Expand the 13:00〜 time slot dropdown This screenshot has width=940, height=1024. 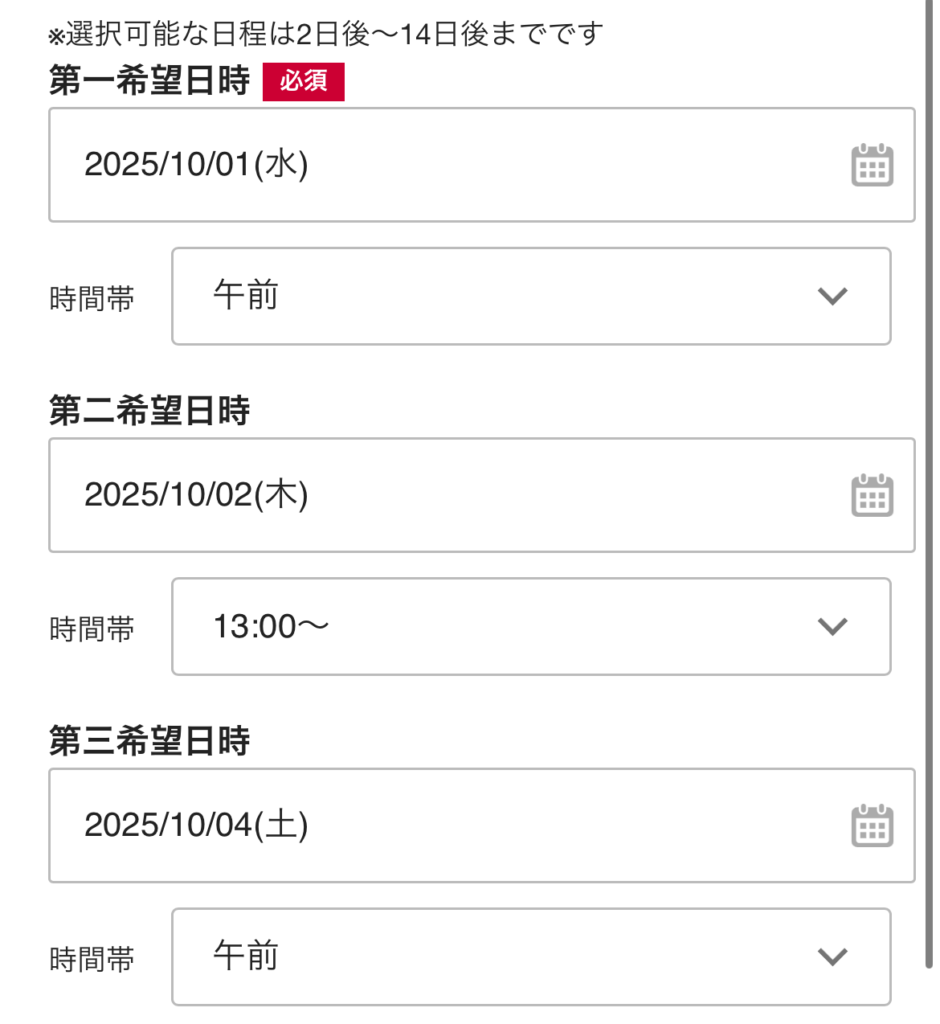pos(531,627)
